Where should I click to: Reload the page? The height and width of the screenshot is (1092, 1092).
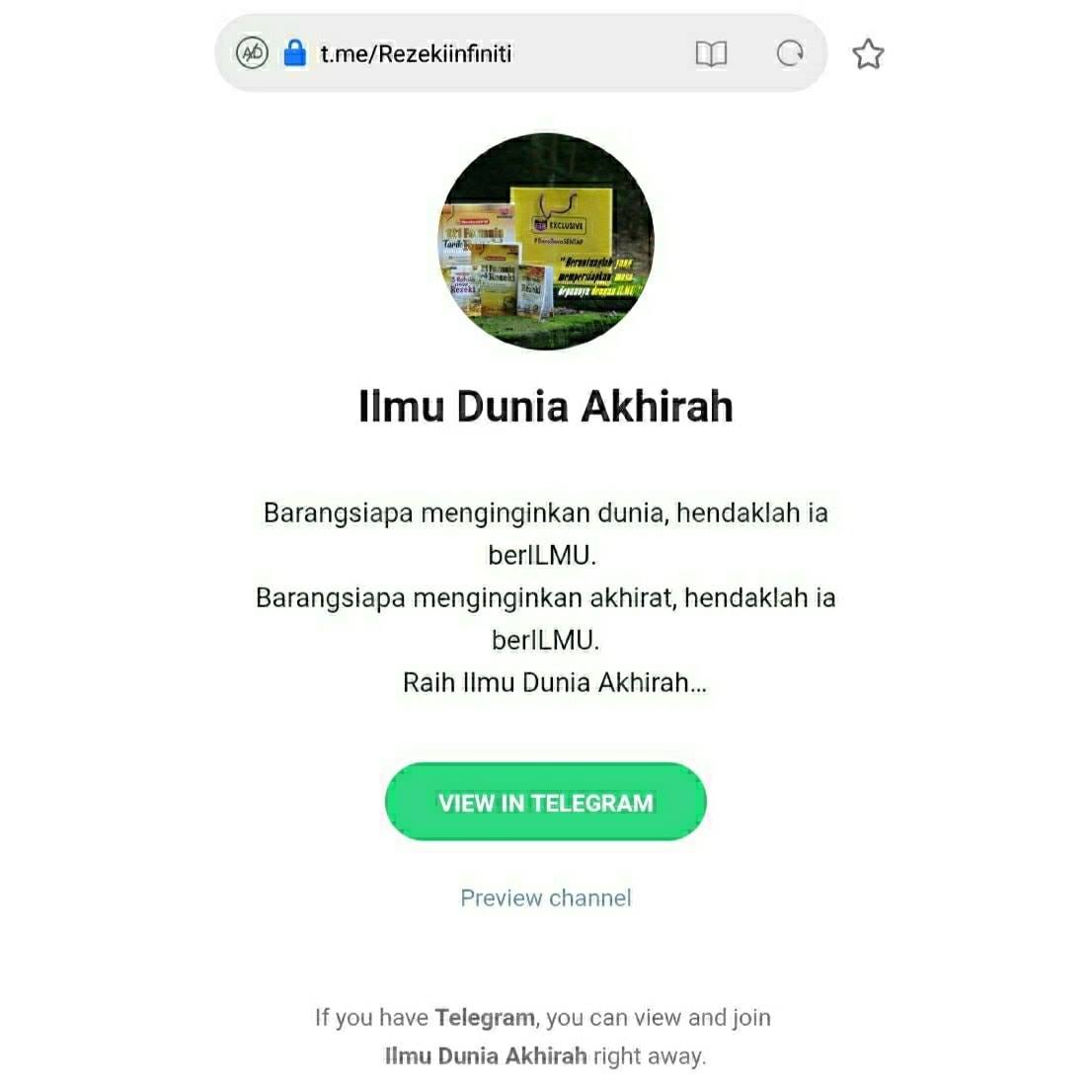point(790,53)
